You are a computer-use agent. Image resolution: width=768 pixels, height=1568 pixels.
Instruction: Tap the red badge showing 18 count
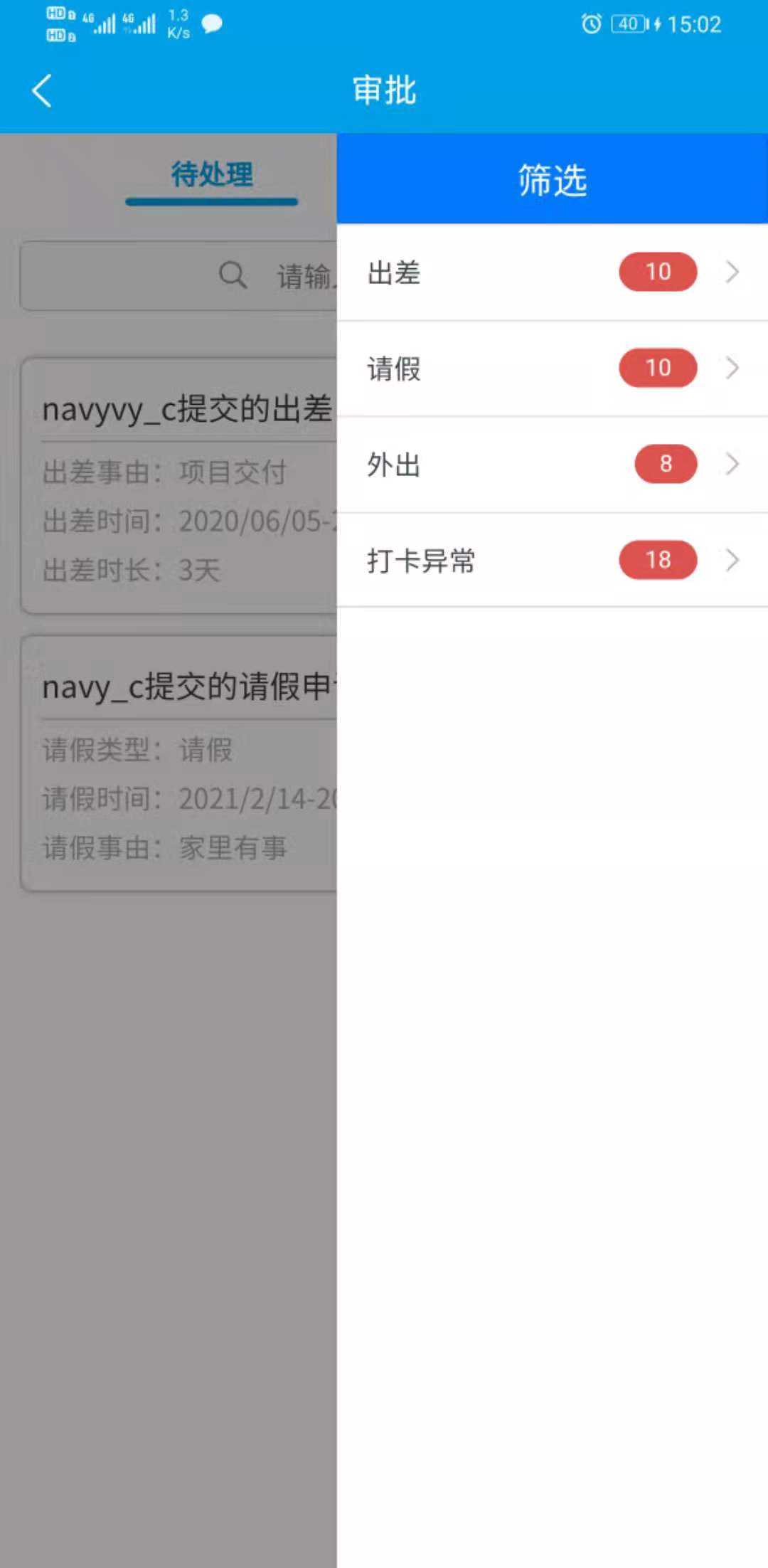pyautogui.click(x=657, y=560)
